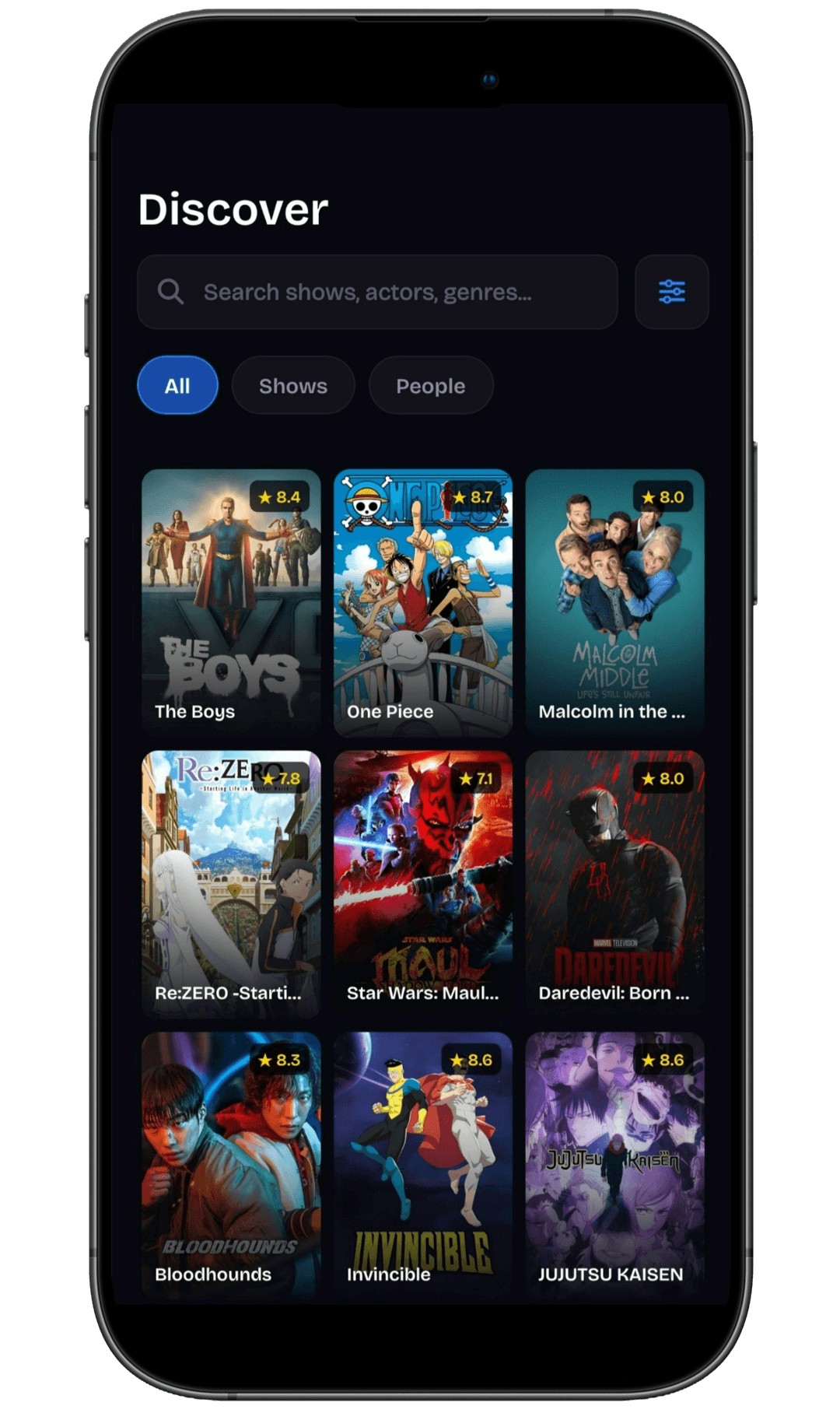Image resolution: width=840 pixels, height=1413 pixels.
Task: Open The Boys show card
Action: pyautogui.click(x=231, y=601)
